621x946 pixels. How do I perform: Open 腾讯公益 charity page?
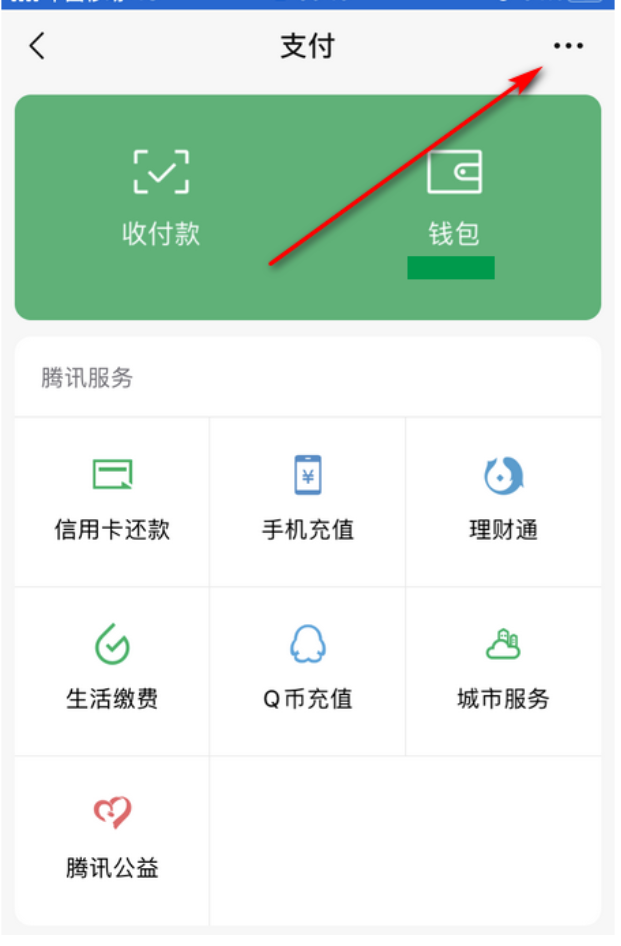(112, 838)
